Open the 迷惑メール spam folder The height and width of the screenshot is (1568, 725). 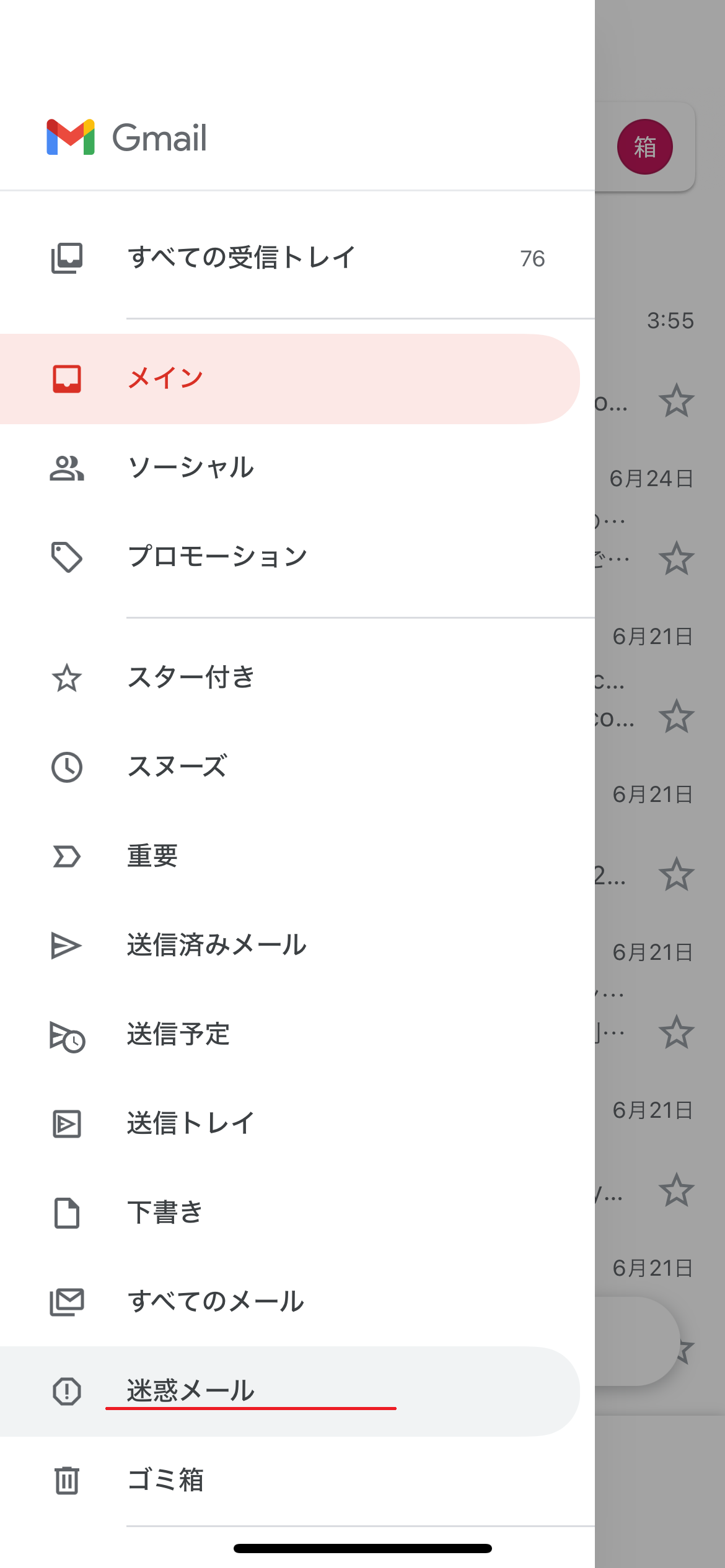coord(290,1392)
